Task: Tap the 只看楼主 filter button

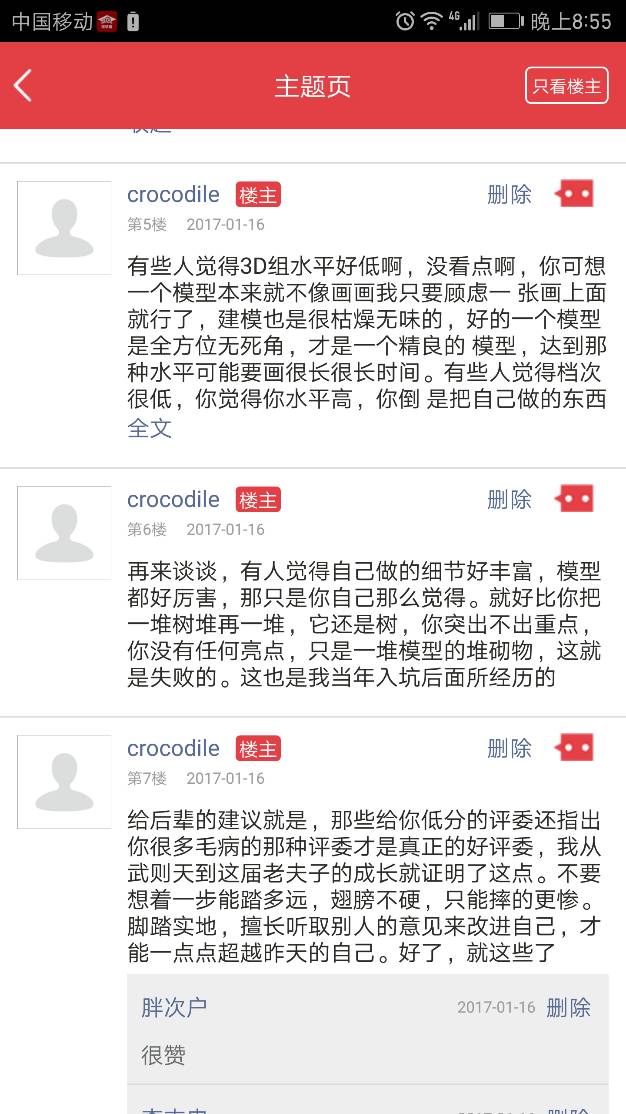Action: tap(566, 86)
